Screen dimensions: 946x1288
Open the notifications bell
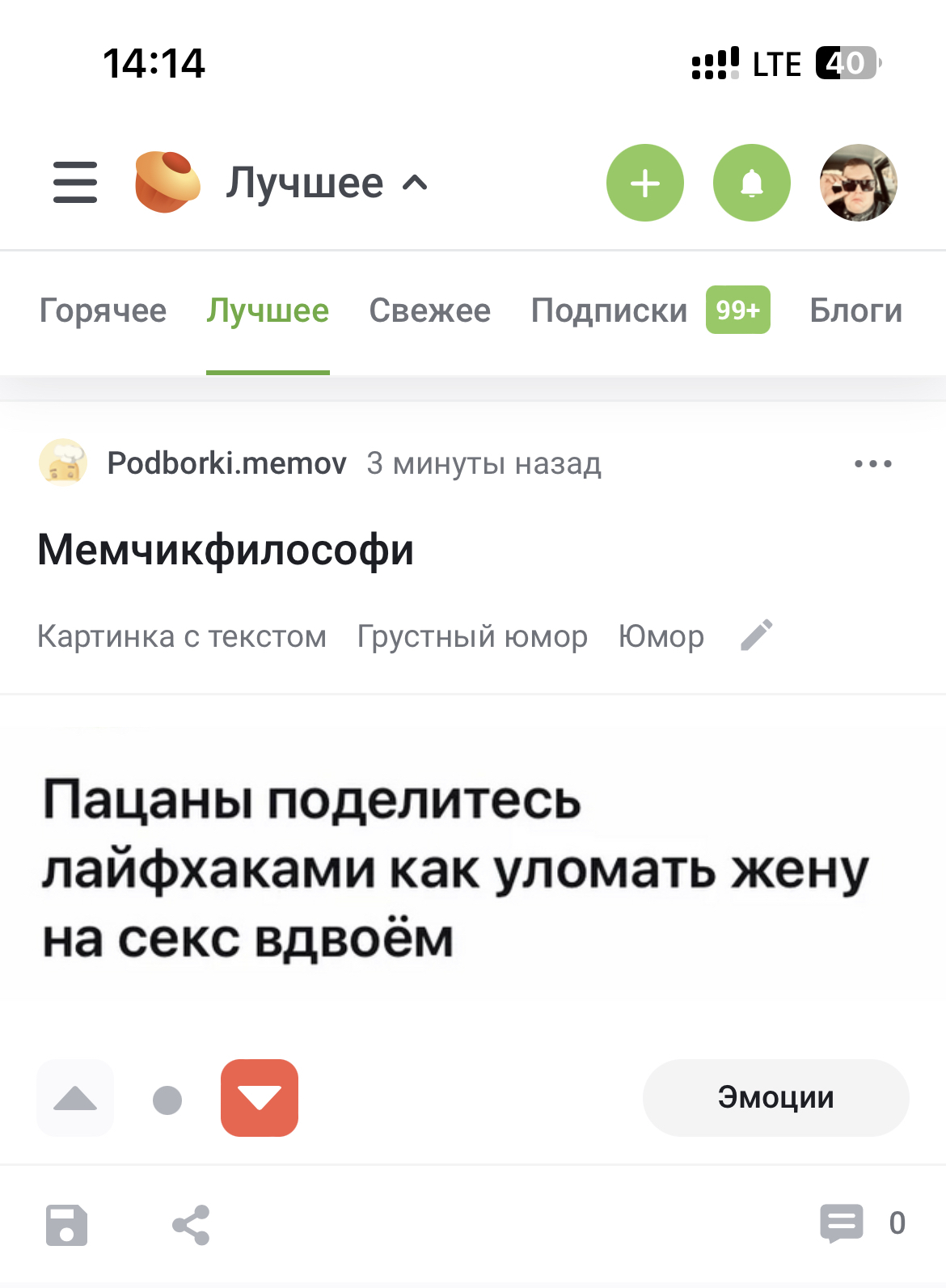click(751, 184)
